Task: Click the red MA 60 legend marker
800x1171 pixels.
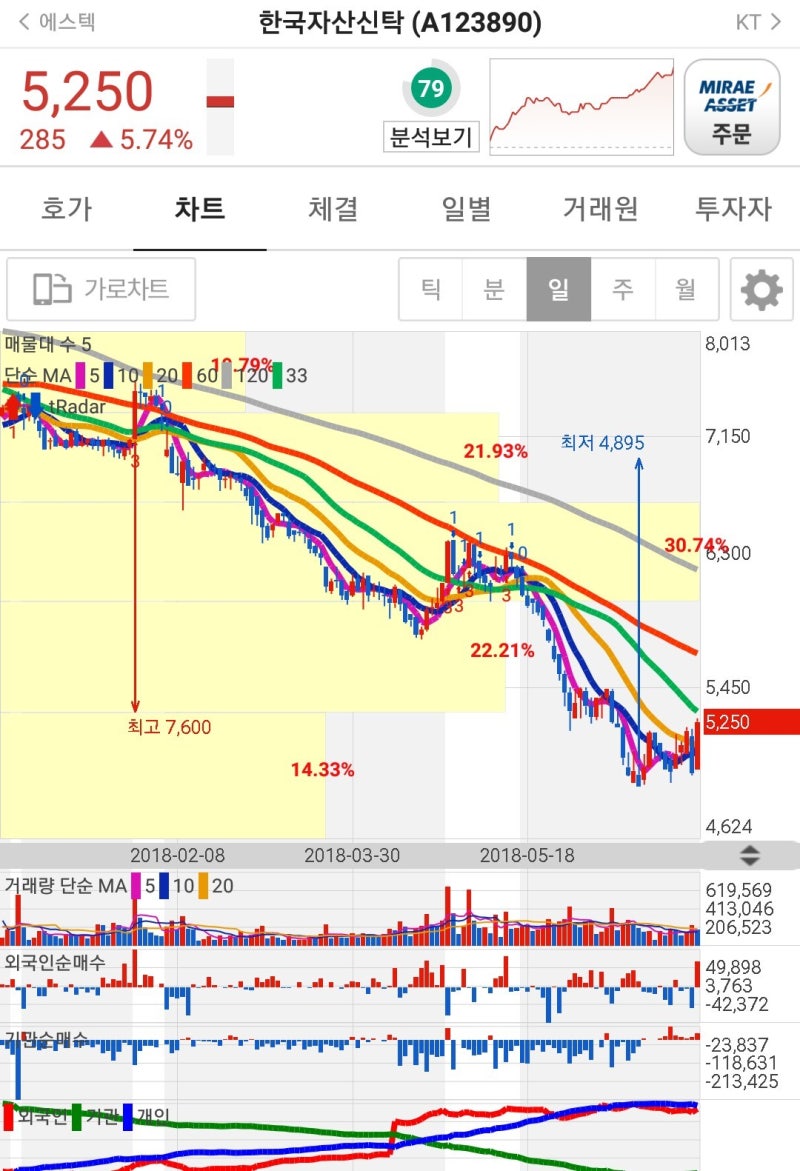Action: point(186,377)
